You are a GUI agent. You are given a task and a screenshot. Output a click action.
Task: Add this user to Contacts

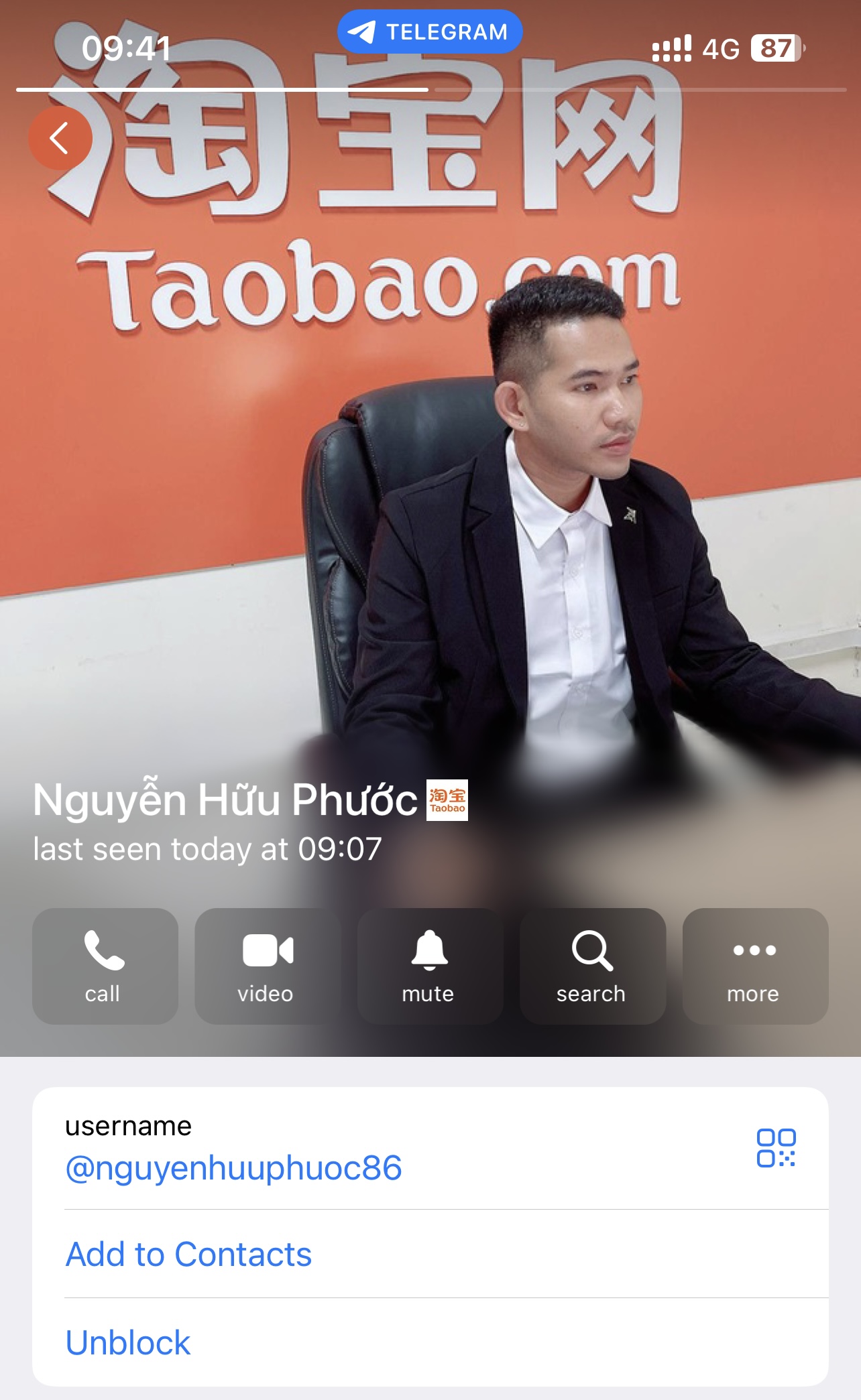point(188,1255)
